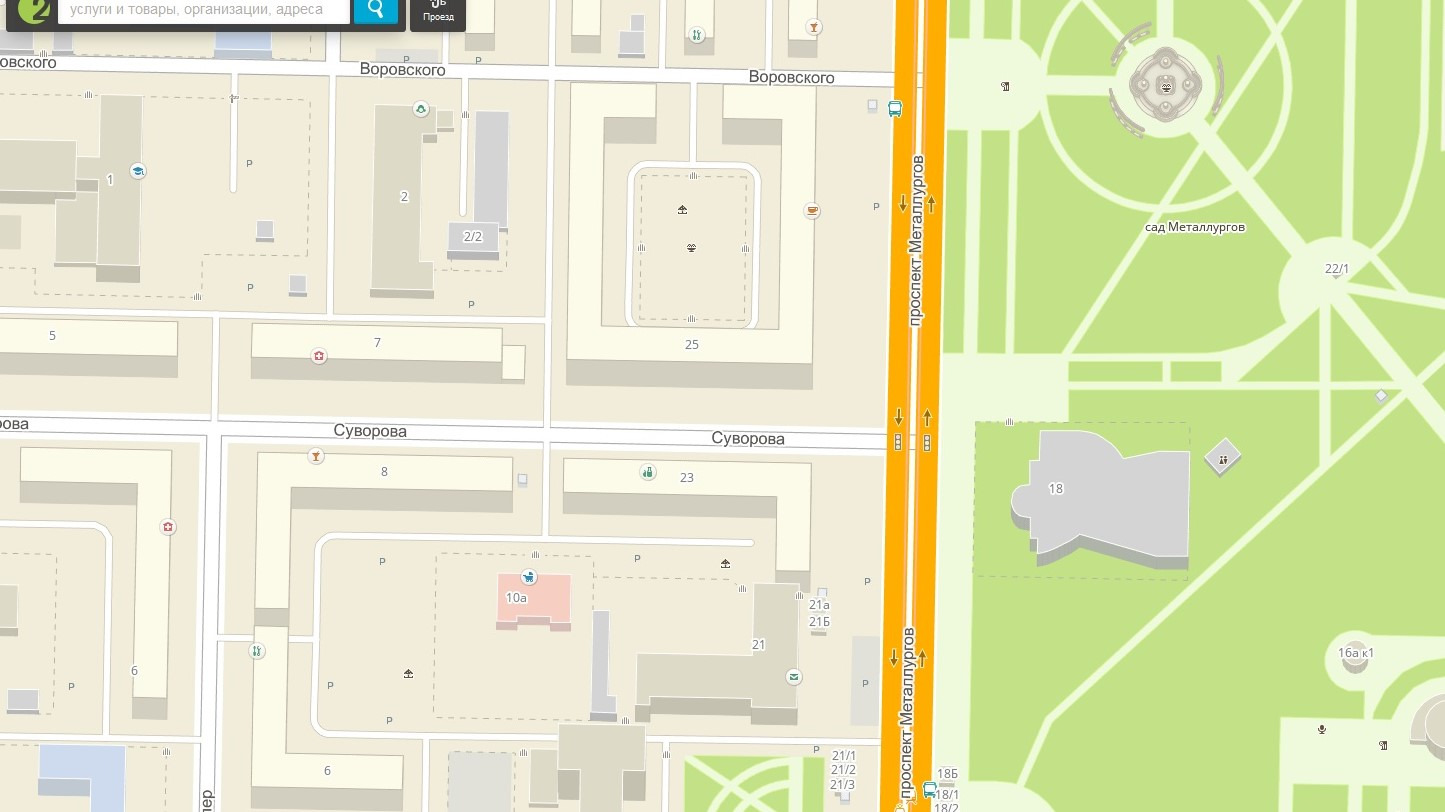
Task: Tap the blue magnifier search button
Action: point(376,10)
